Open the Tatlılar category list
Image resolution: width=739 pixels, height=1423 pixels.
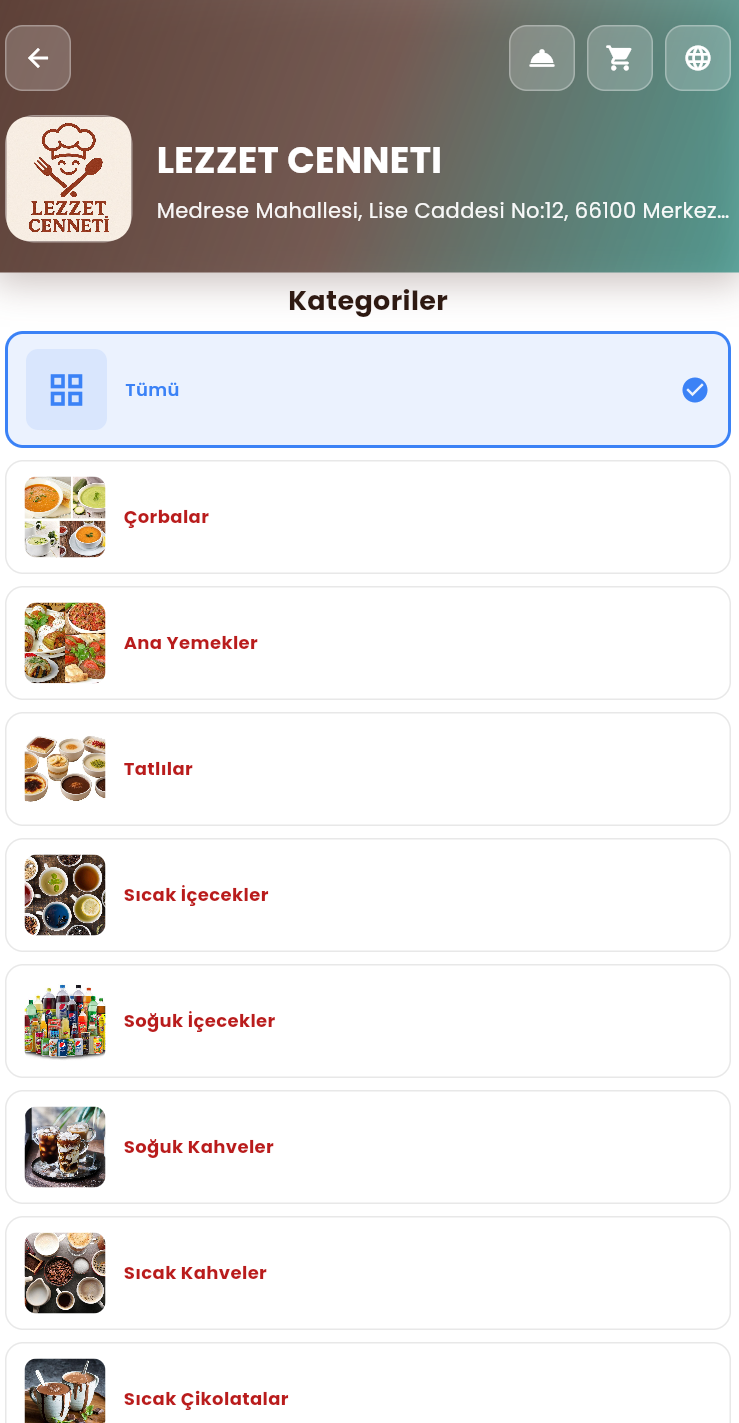(x=368, y=769)
